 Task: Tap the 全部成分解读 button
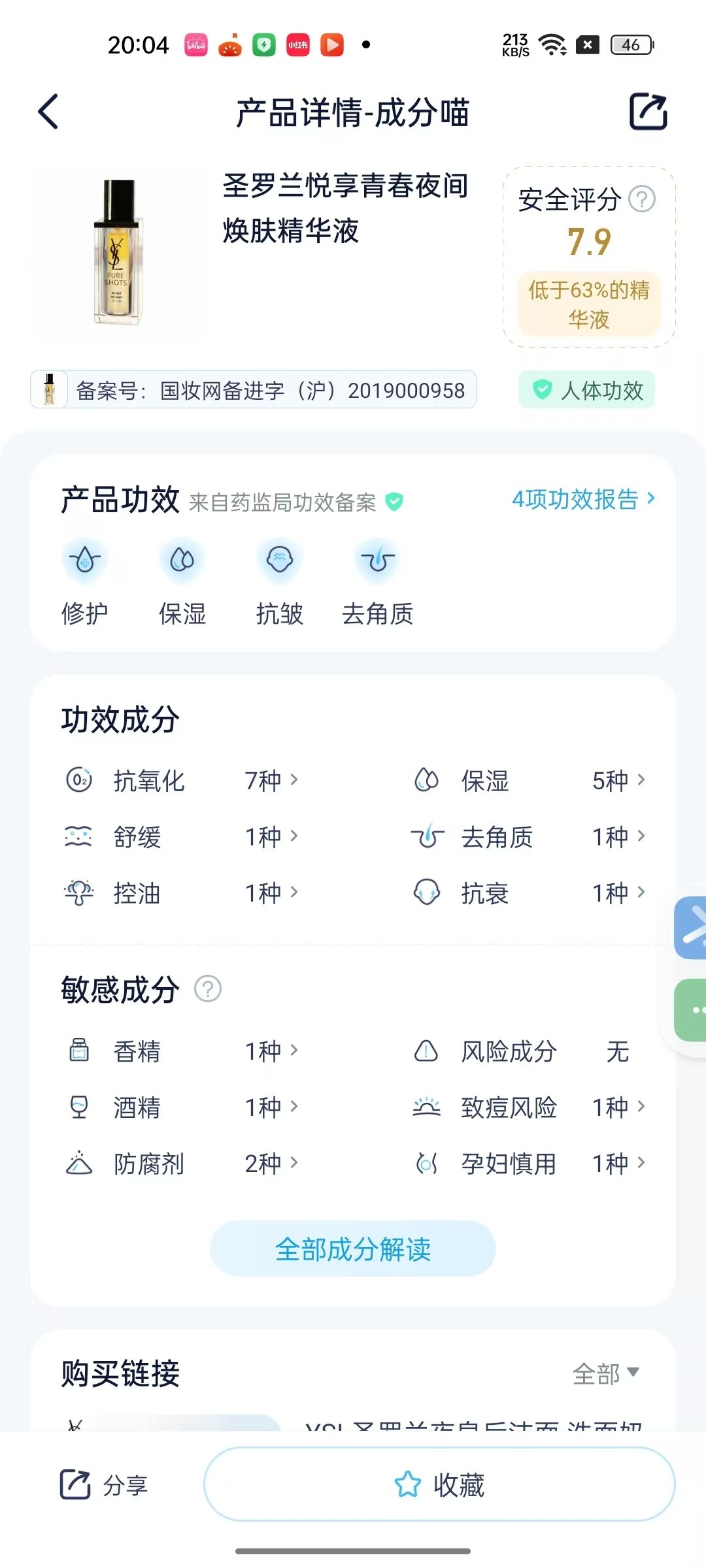pyautogui.click(x=352, y=1249)
